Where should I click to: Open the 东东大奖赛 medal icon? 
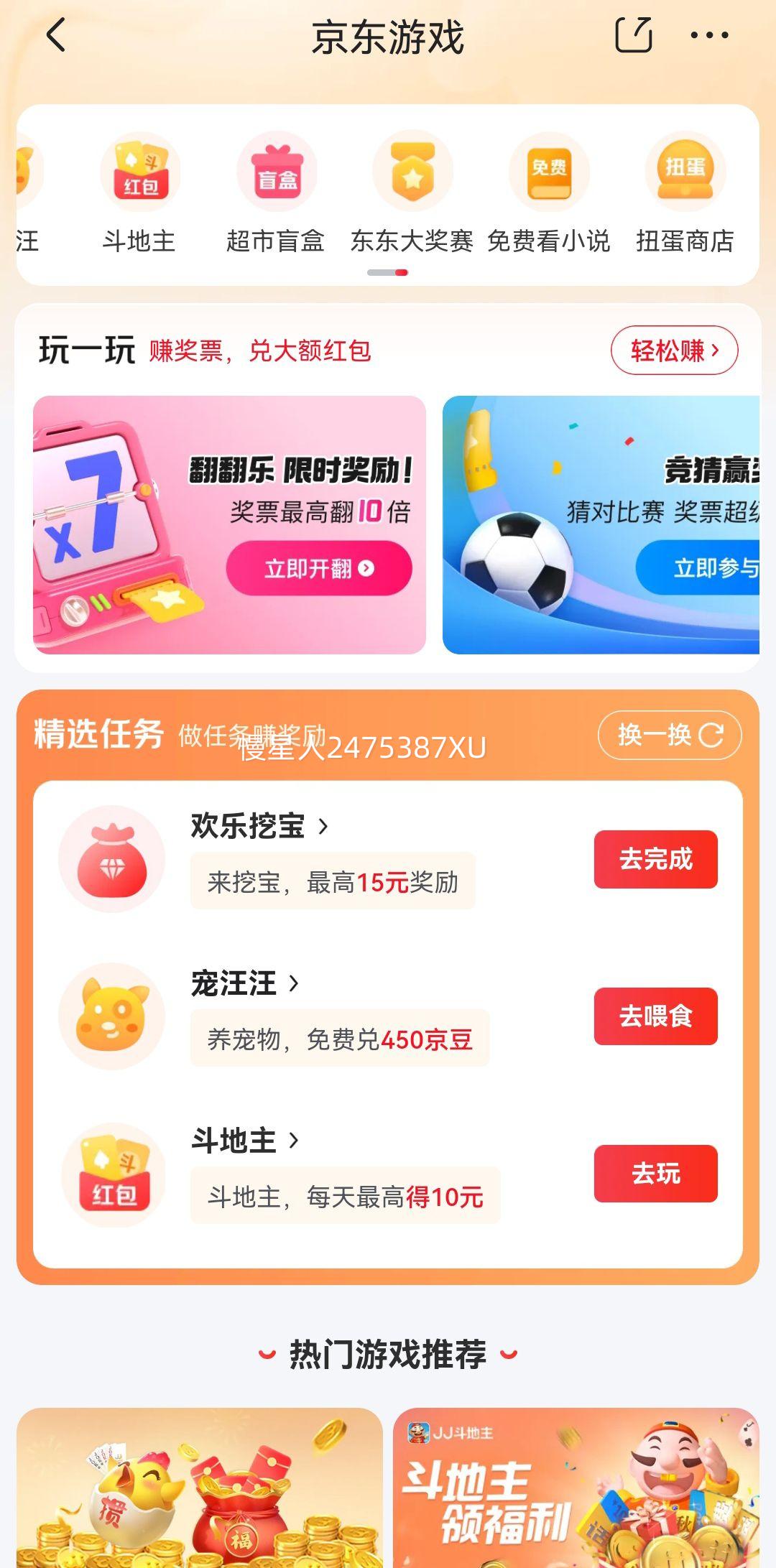click(x=412, y=172)
